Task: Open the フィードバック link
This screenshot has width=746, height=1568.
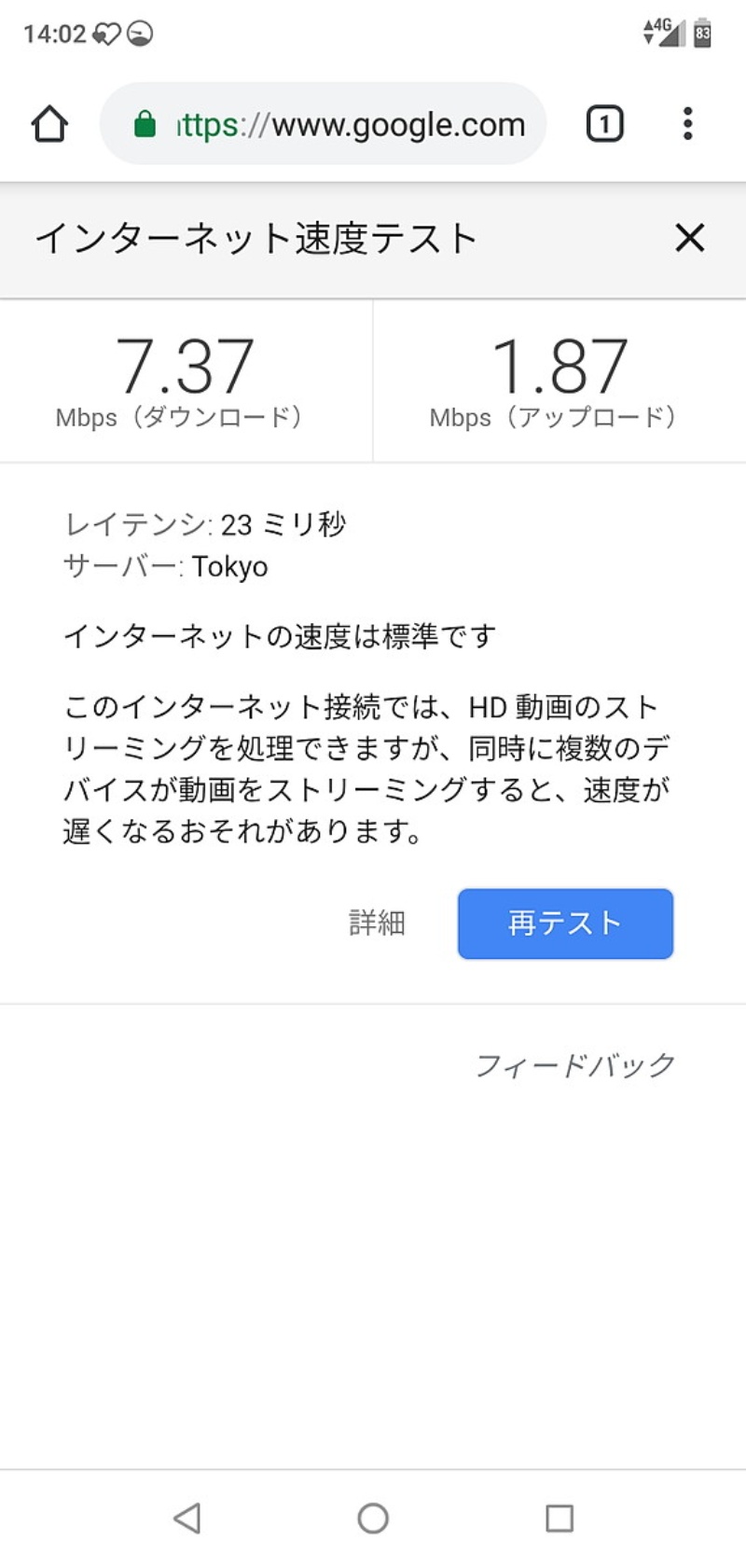Action: (x=574, y=1064)
